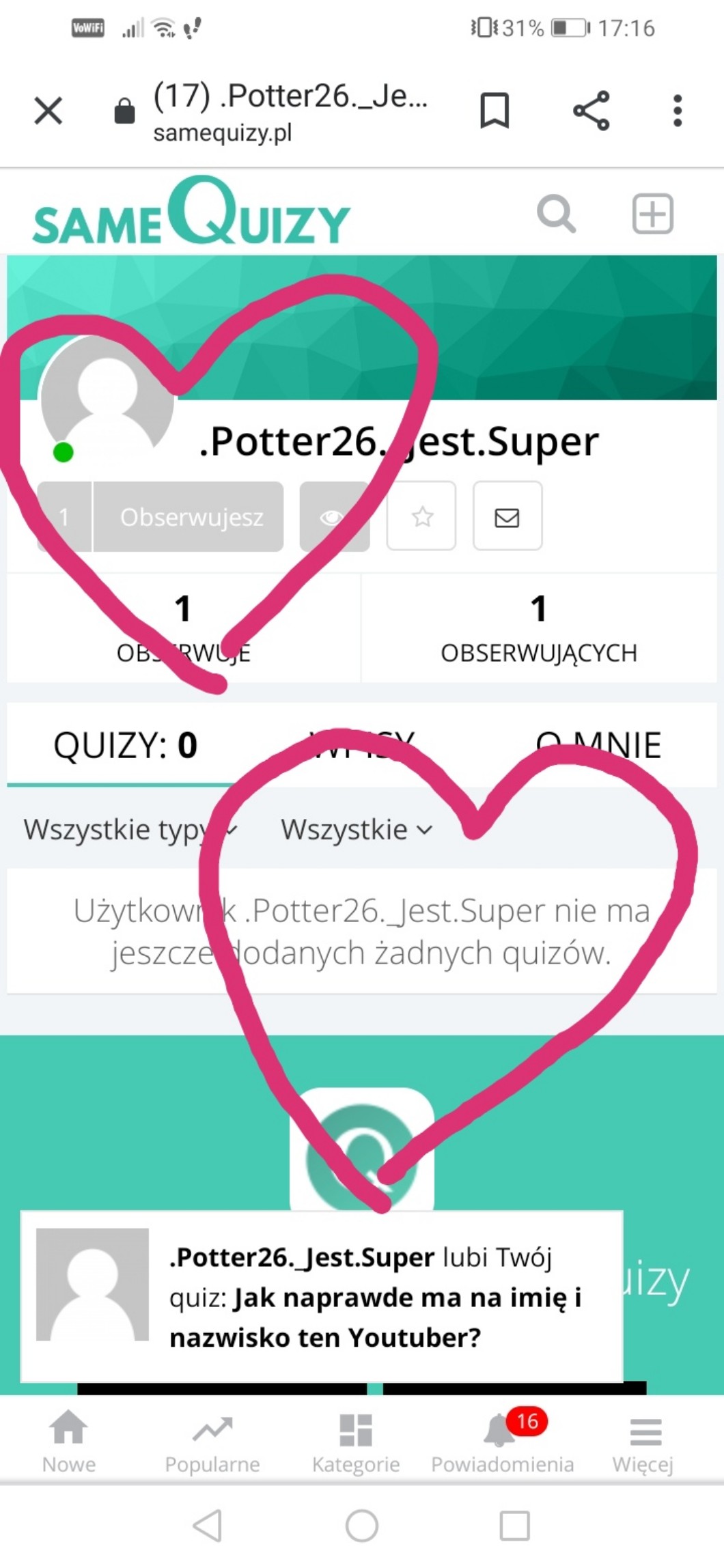724x1568 pixels.
Task: Go to the Popularne section
Action: coord(212,1444)
